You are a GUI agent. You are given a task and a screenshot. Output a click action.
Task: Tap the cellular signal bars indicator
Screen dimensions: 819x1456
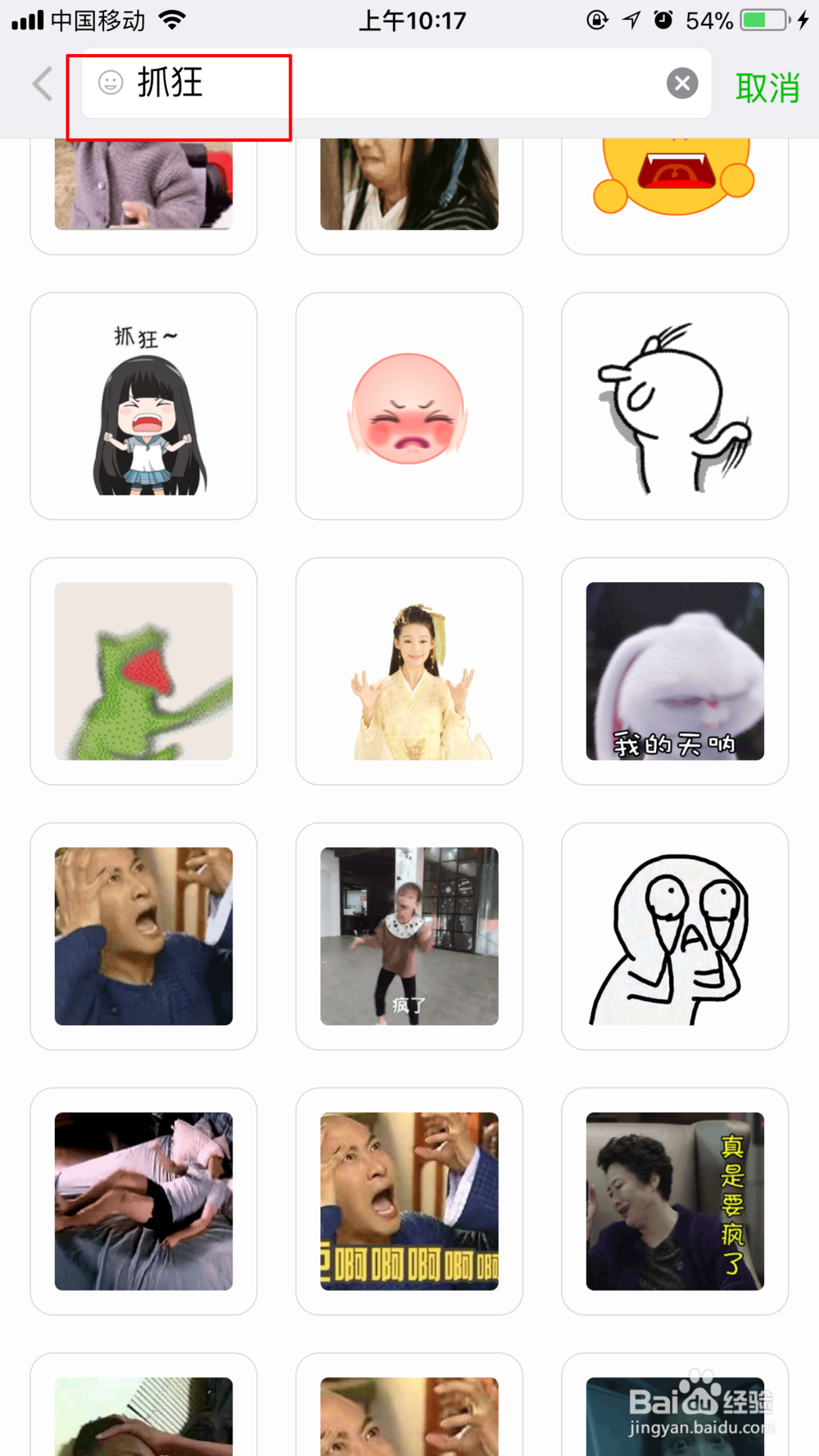click(27, 20)
